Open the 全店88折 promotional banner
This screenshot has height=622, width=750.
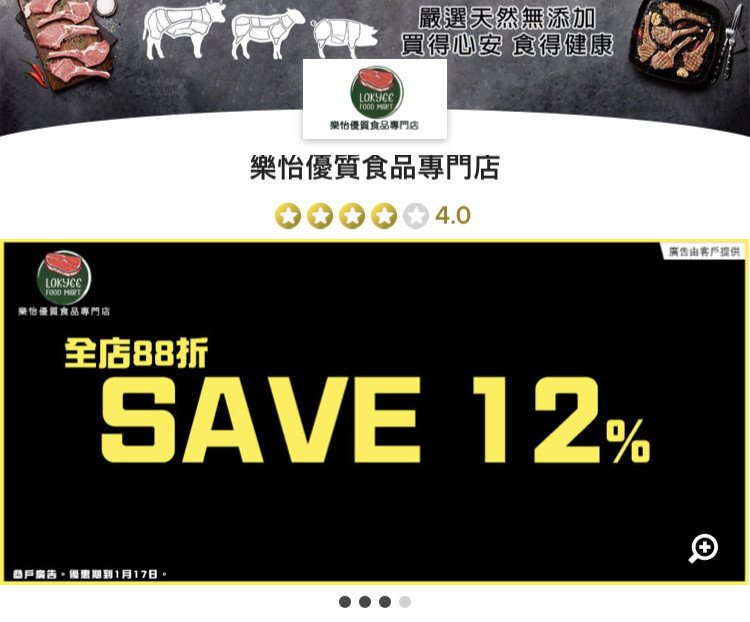pyautogui.click(x=374, y=412)
